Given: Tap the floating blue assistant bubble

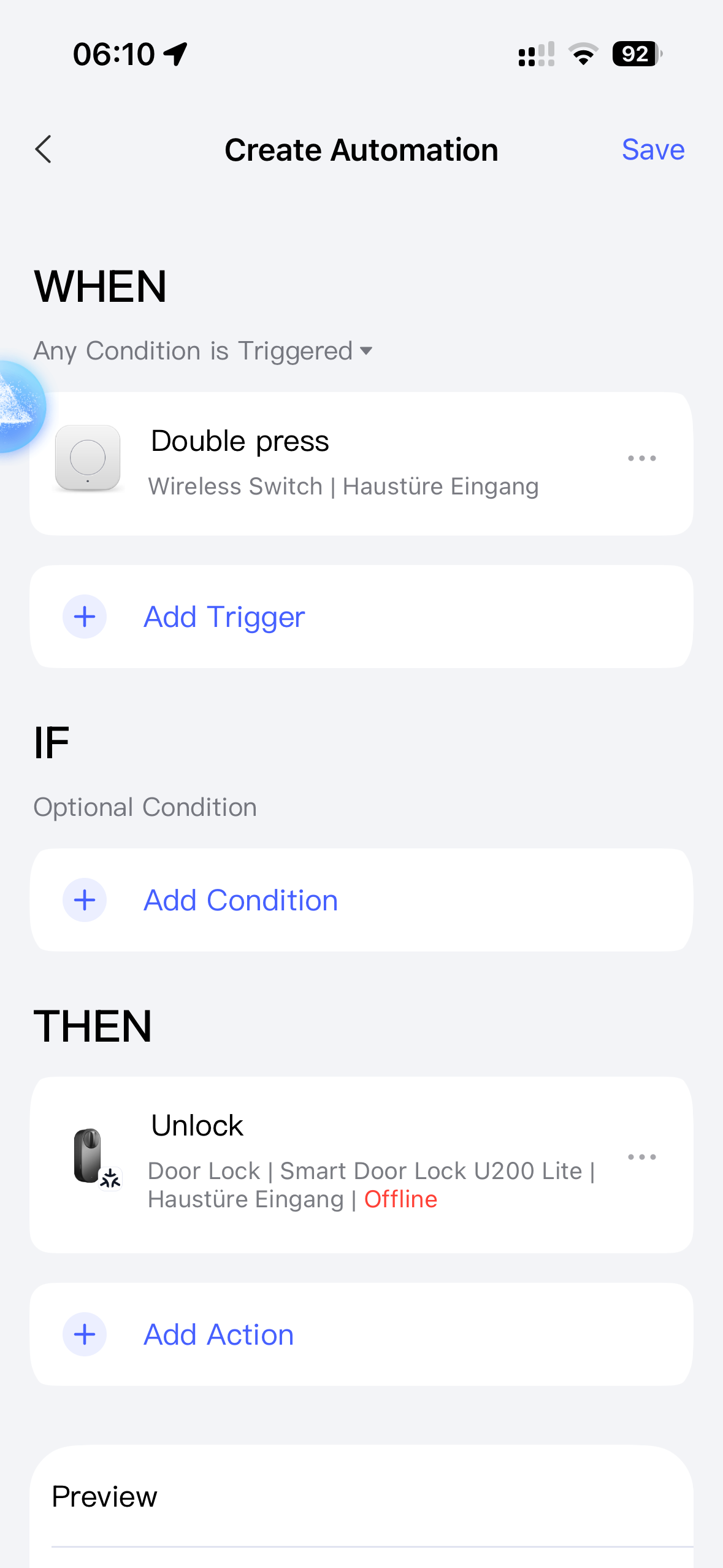Looking at the screenshot, I should [17, 406].
